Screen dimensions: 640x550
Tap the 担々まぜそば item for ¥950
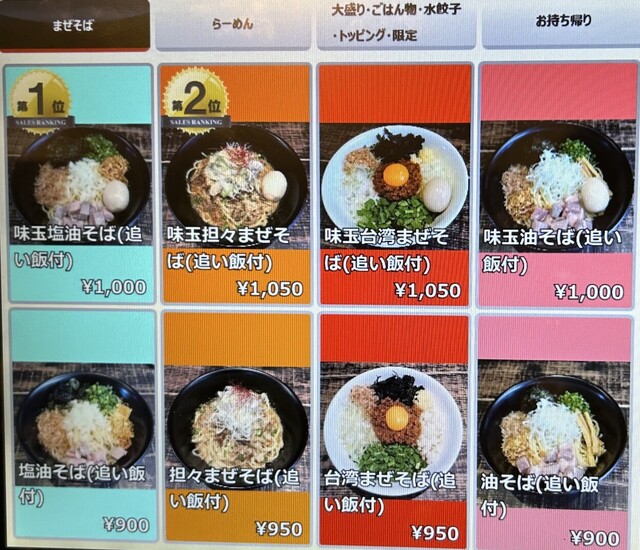pos(236,430)
